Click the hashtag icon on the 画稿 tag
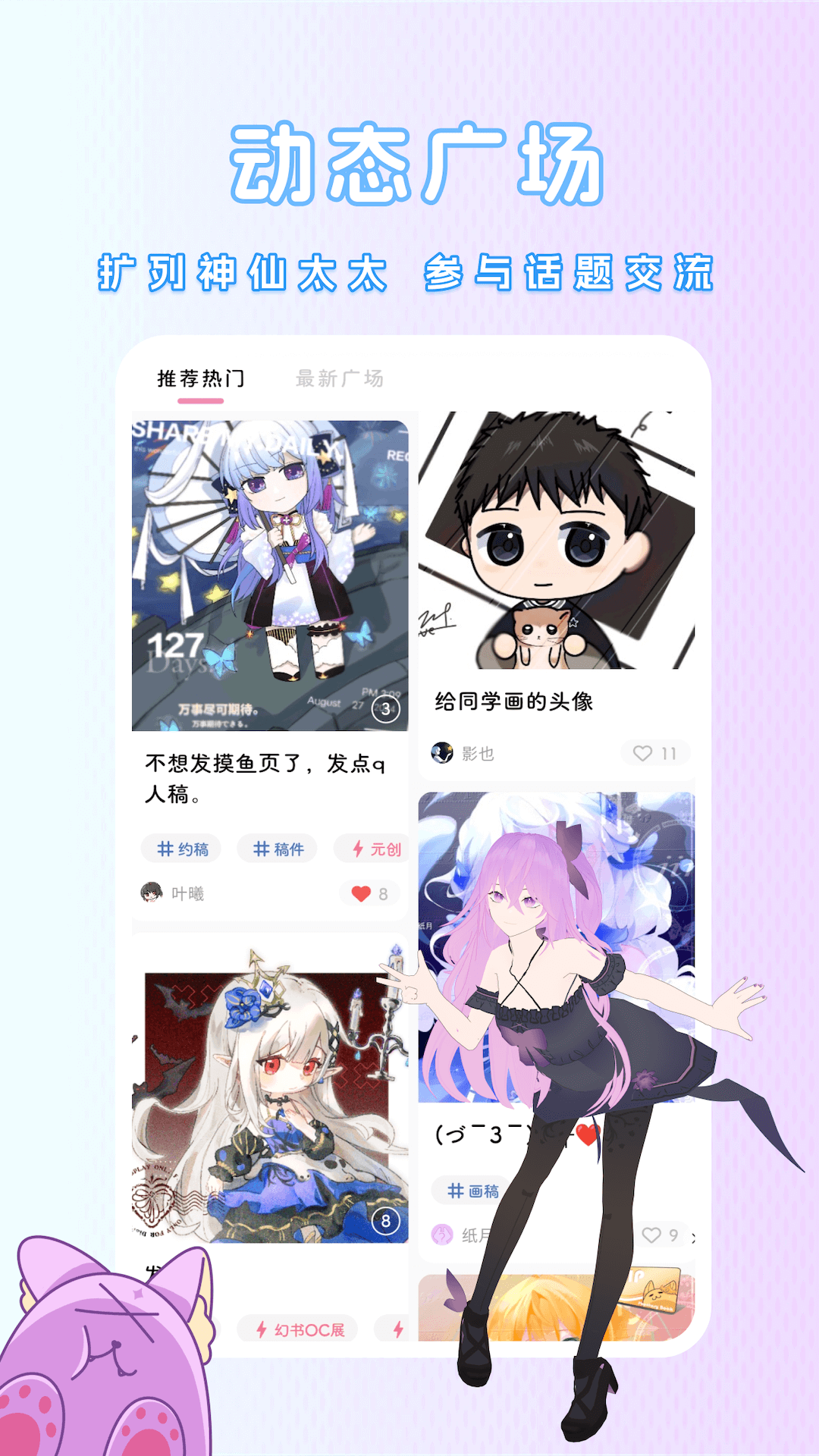 456,1191
